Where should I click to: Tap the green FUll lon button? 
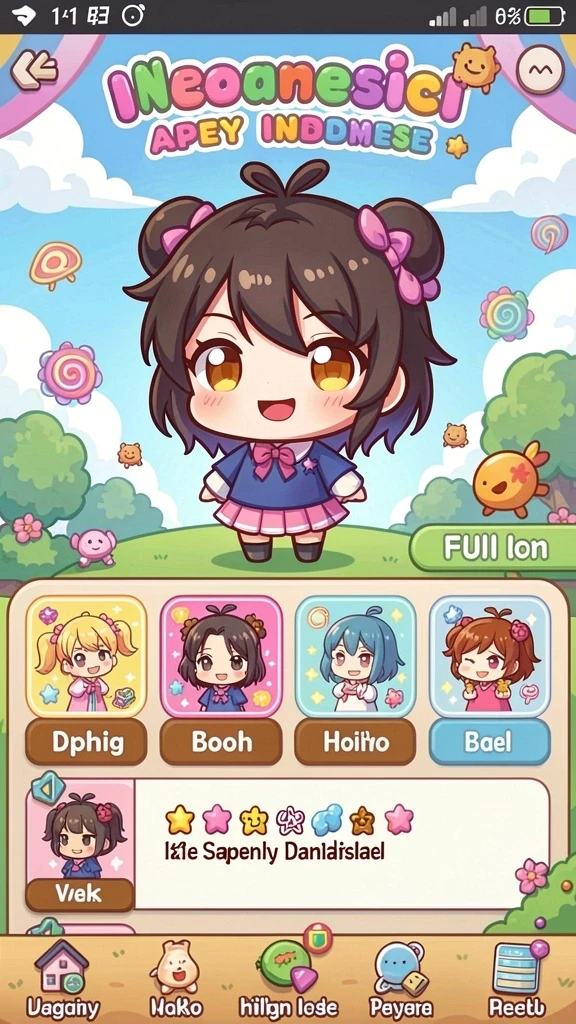coord(494,549)
